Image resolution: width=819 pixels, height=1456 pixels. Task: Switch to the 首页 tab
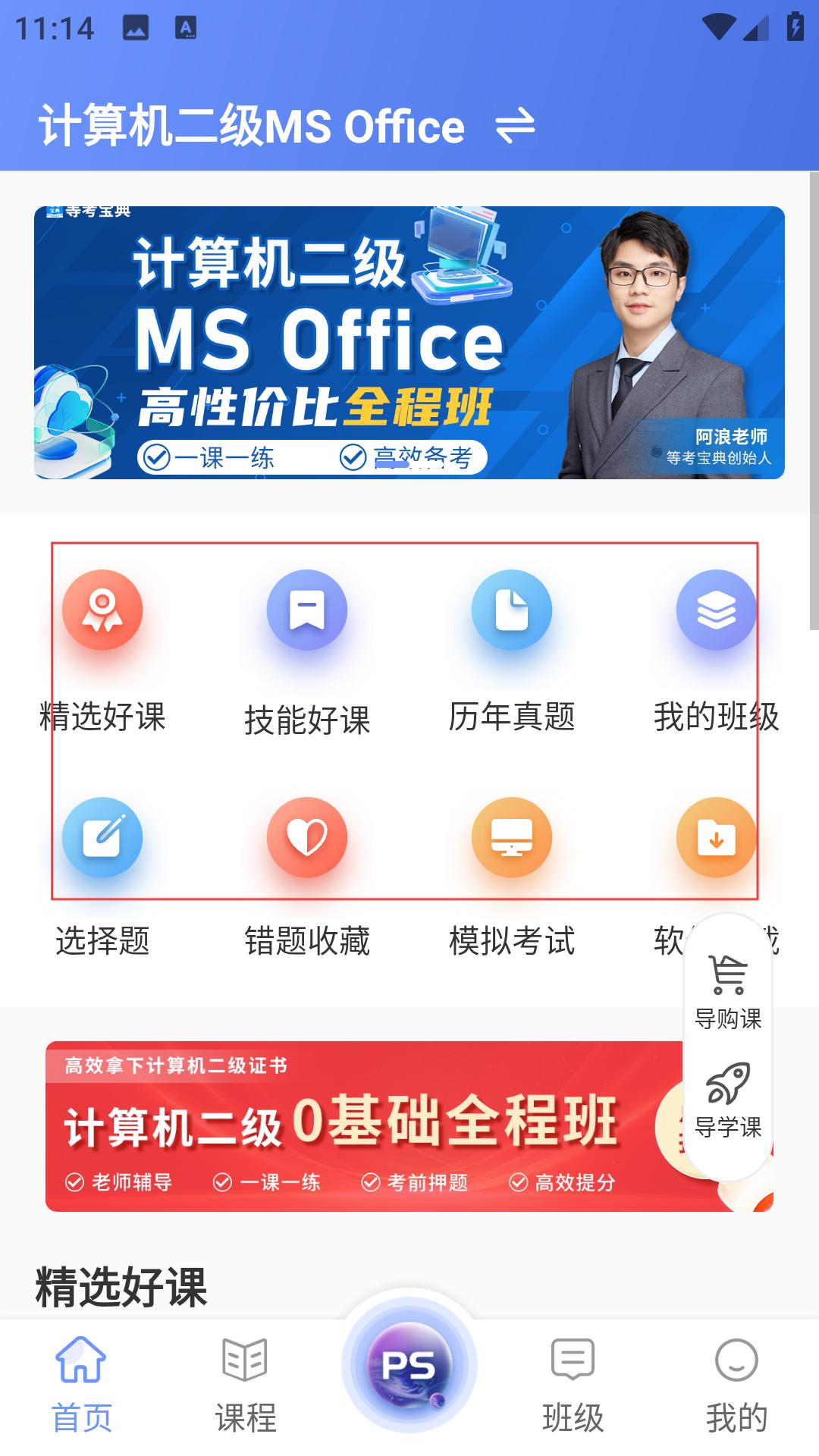pyautogui.click(x=82, y=1385)
